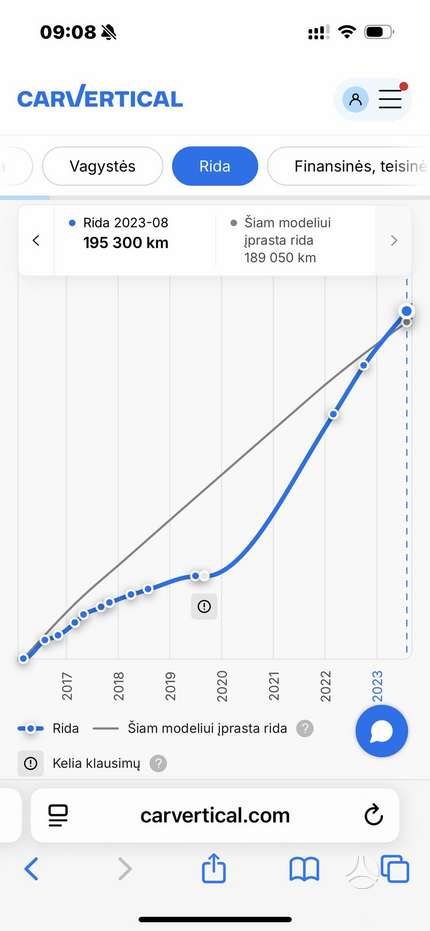Open Safari bookmarks
Screen dimensions: 430x931
(304, 870)
